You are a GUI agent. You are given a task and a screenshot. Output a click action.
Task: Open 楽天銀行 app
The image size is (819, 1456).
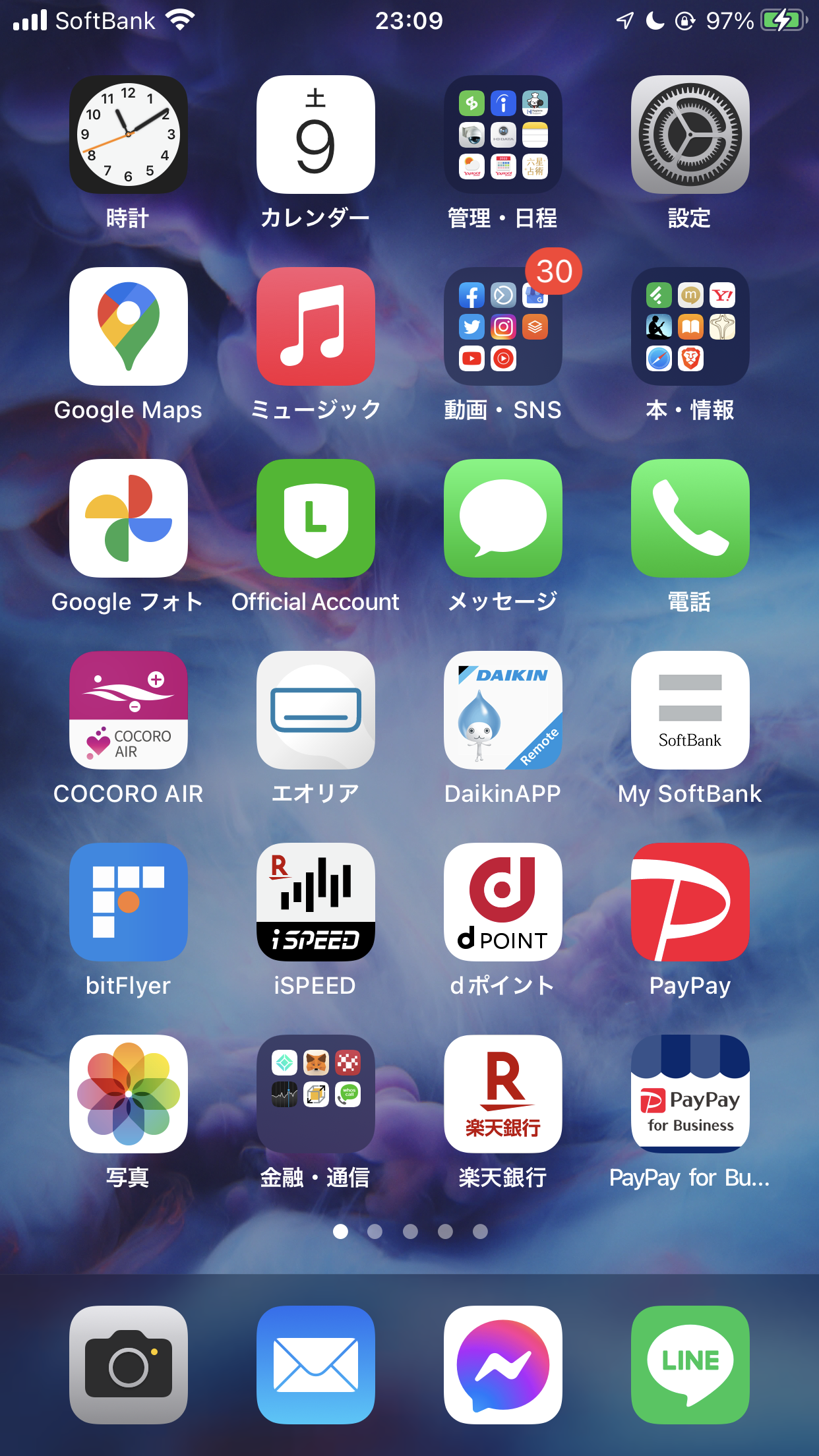coord(503,1094)
